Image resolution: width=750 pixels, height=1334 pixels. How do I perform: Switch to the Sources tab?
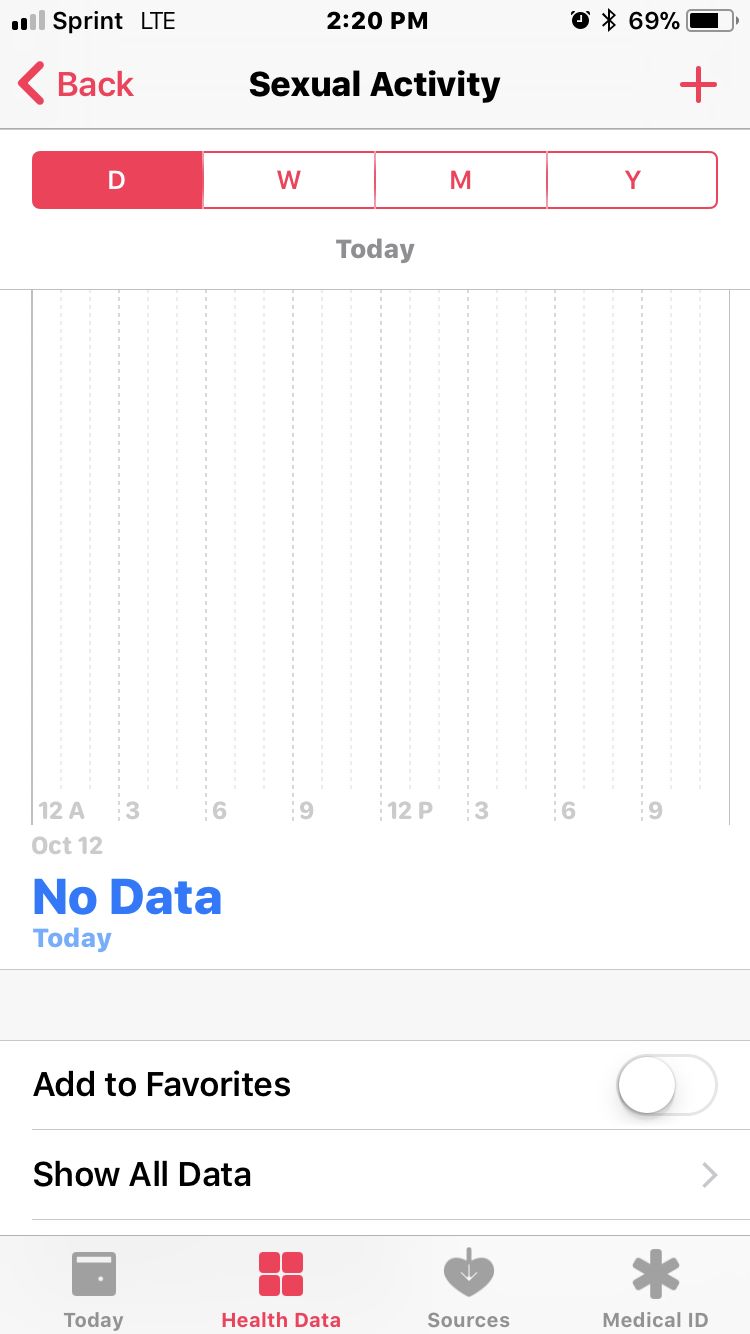468,1290
